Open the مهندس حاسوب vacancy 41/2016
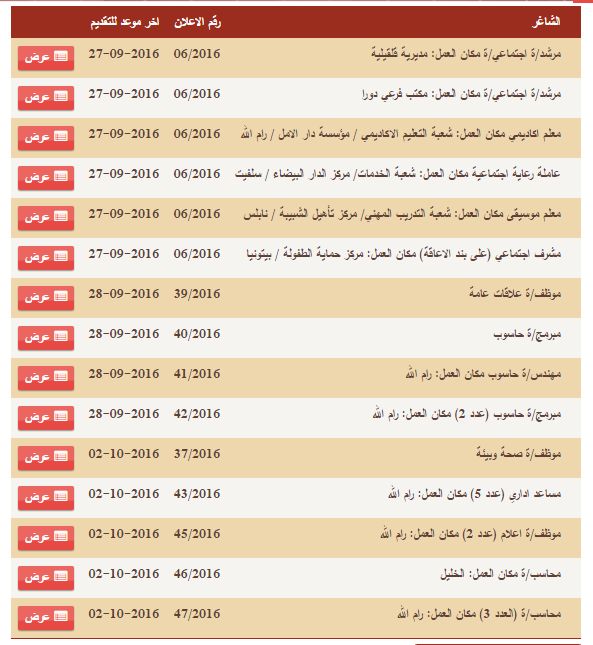 coord(46,377)
